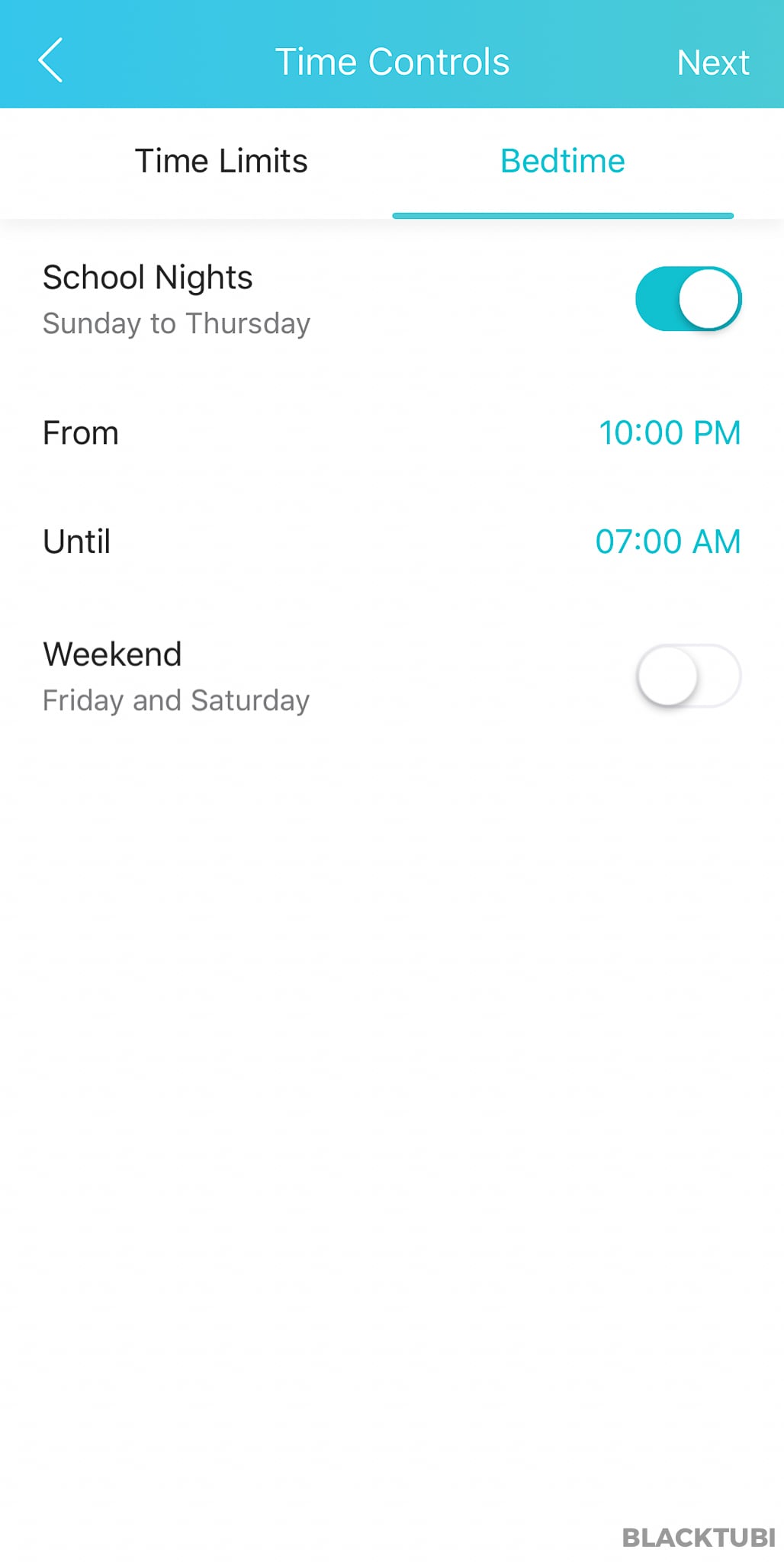Change the From time of 10:00 PM
The image size is (784, 1562).
pos(670,432)
